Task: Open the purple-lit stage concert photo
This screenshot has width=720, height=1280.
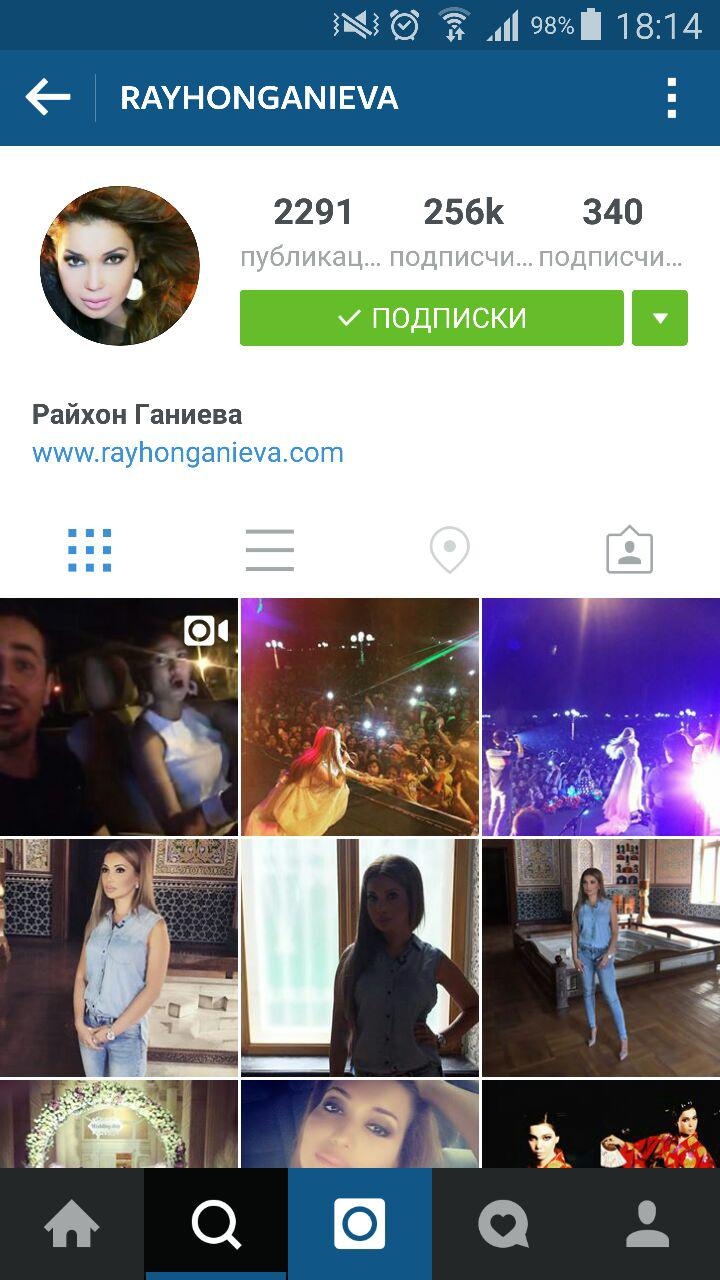Action: point(601,716)
